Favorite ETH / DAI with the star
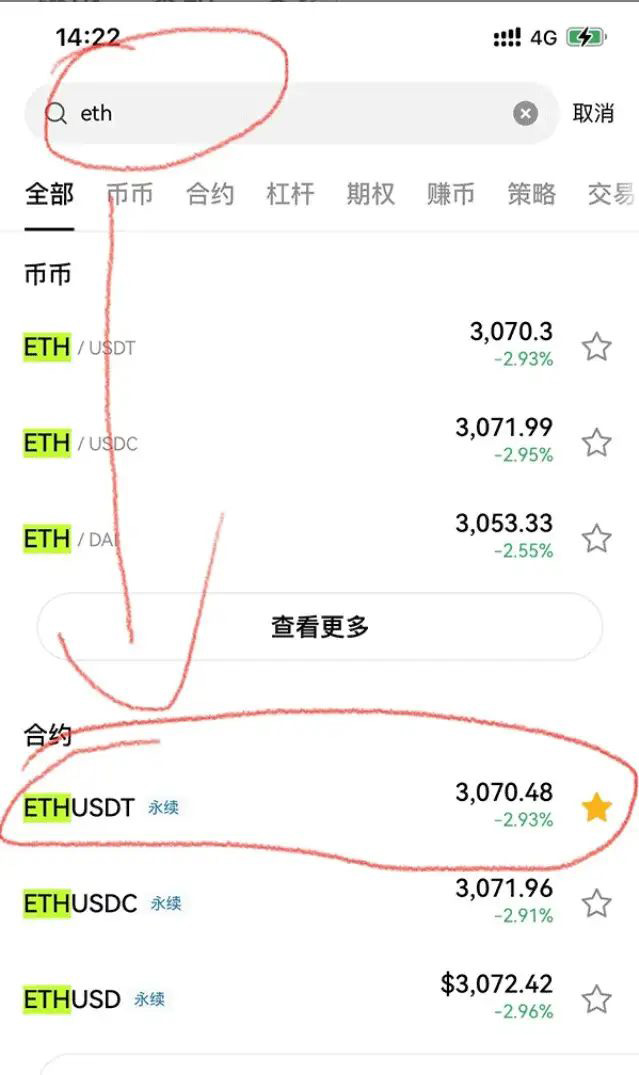 coord(596,539)
